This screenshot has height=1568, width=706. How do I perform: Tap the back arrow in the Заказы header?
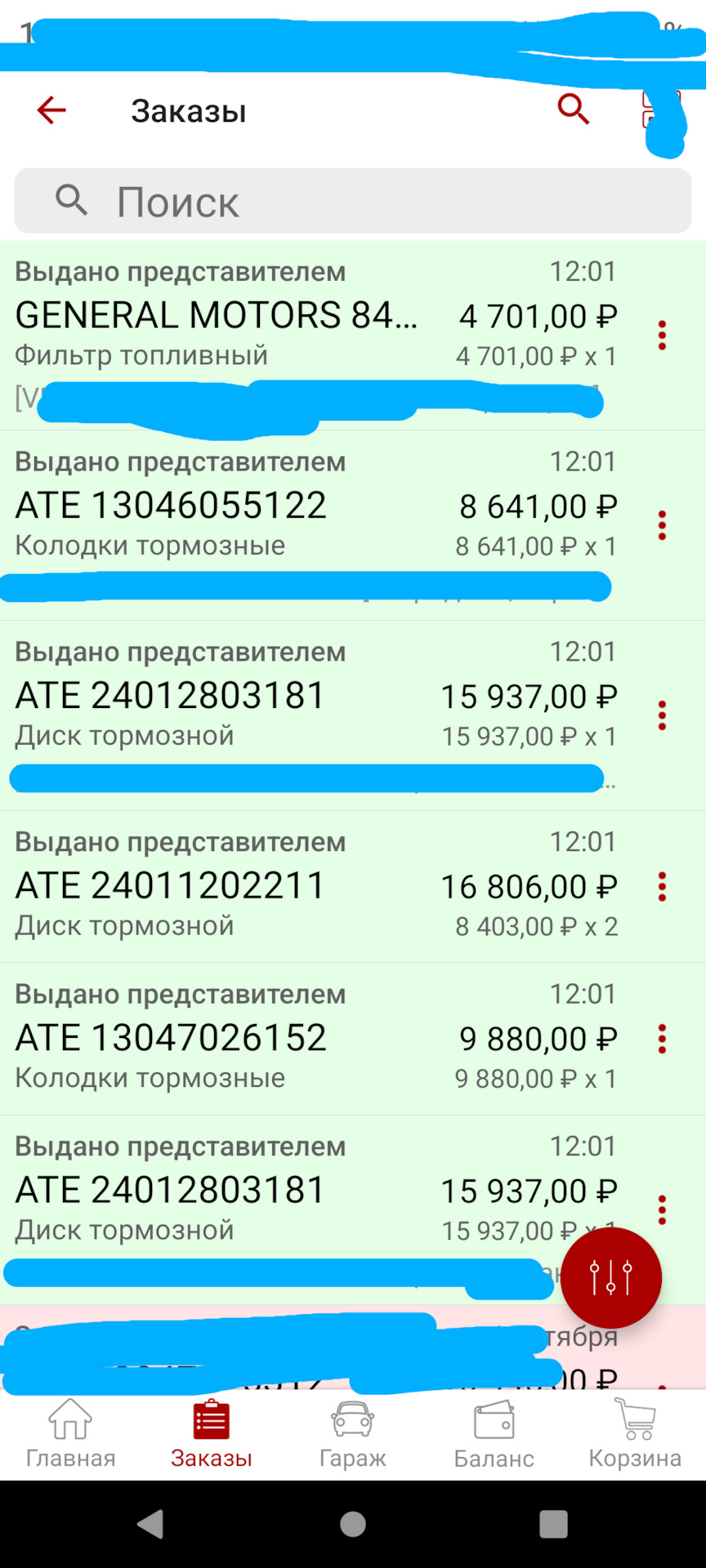tap(51, 110)
